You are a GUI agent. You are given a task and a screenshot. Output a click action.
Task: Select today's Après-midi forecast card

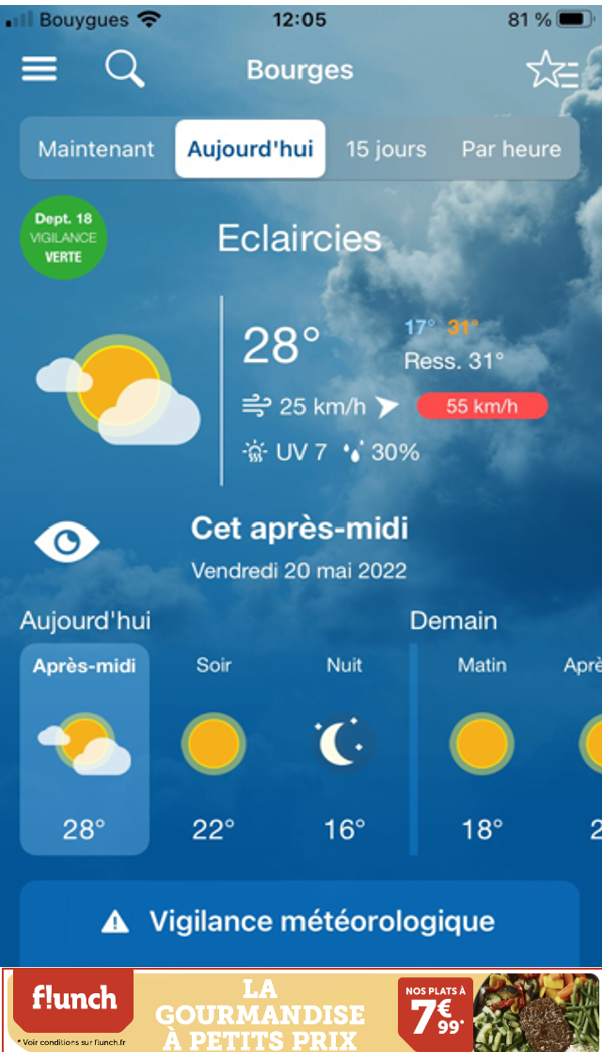pyautogui.click(x=85, y=749)
